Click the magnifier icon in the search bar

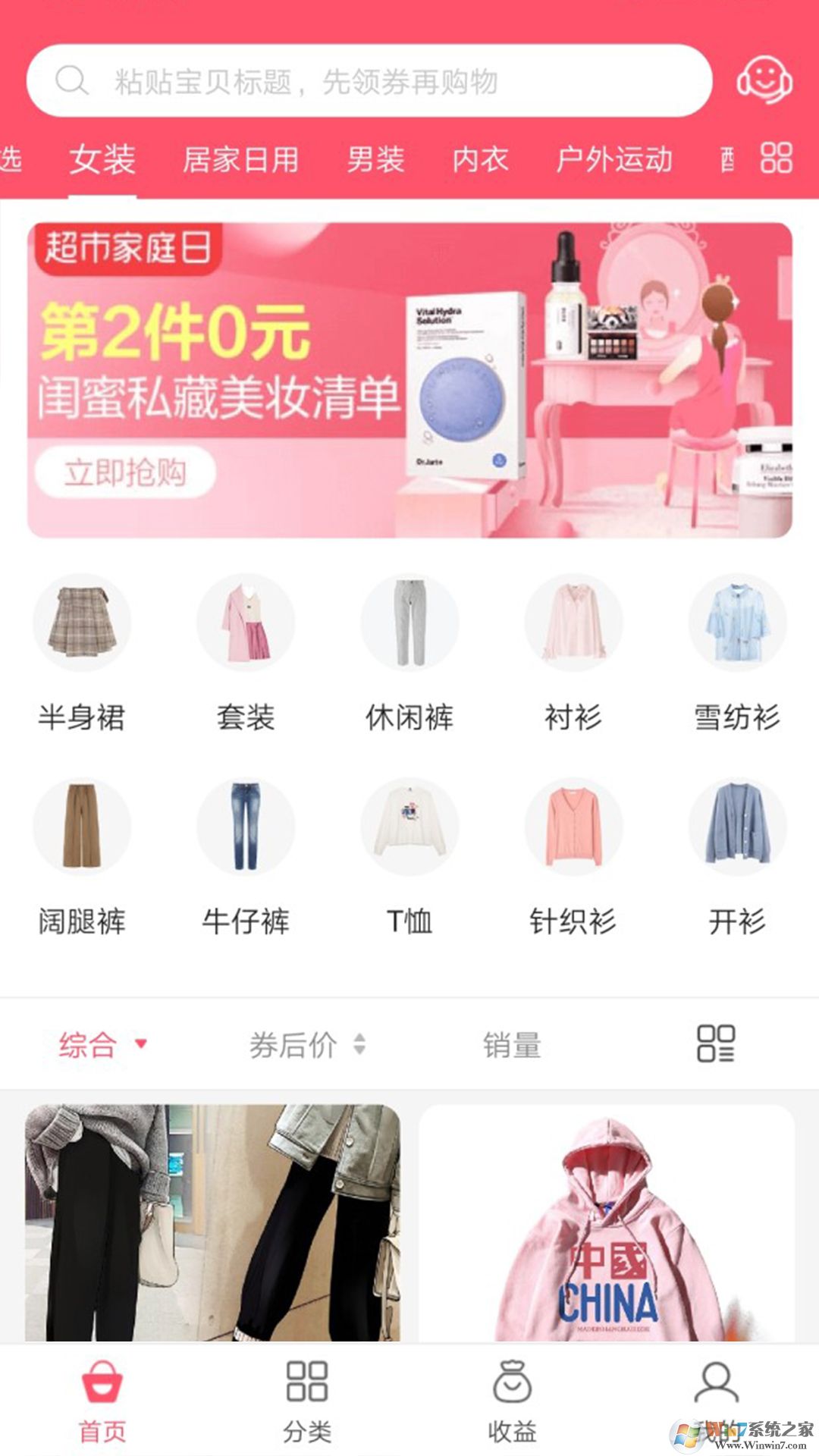pyautogui.click(x=72, y=80)
